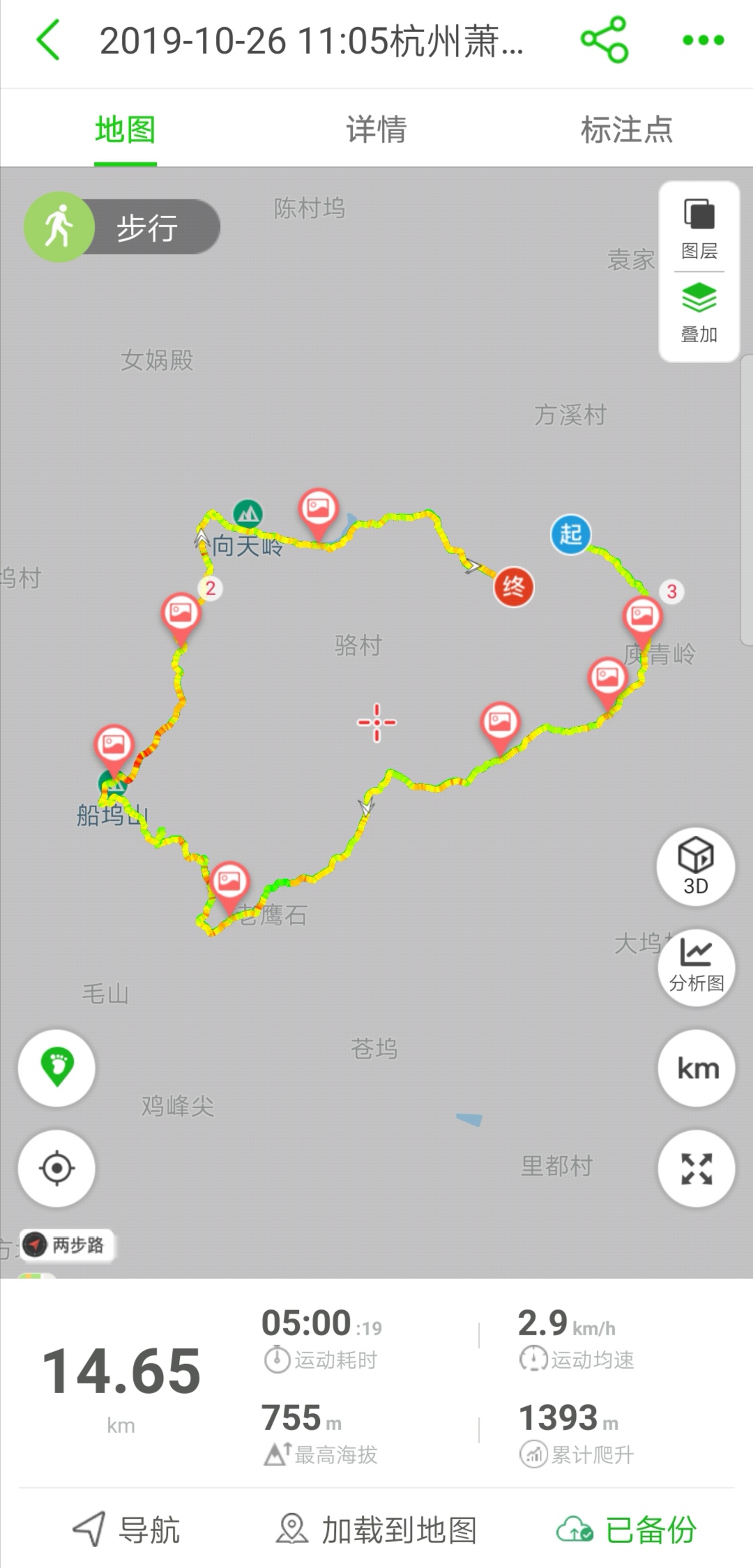The width and height of the screenshot is (753, 1568).
Task: Expand map to full screen
Action: pos(697,1169)
